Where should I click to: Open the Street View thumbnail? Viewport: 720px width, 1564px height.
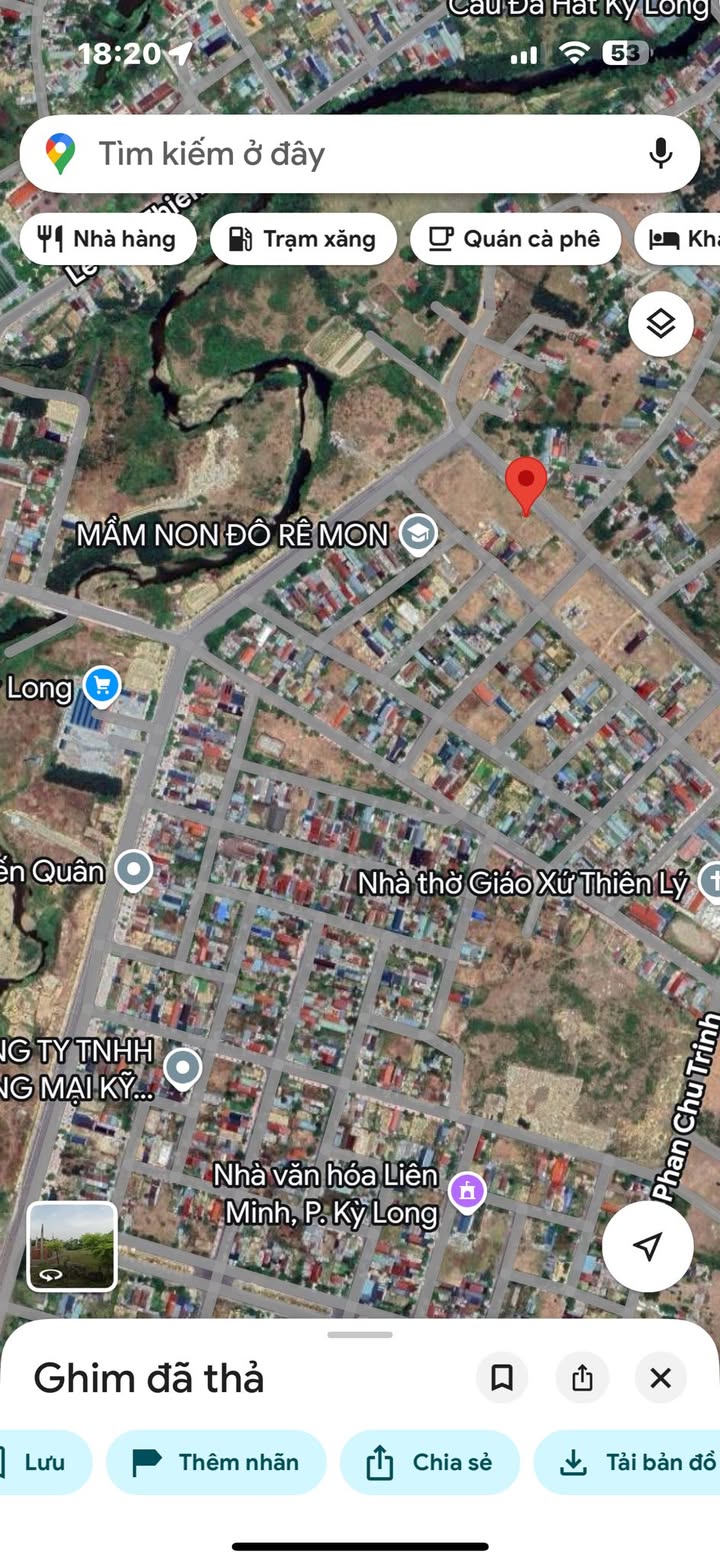tap(72, 1246)
